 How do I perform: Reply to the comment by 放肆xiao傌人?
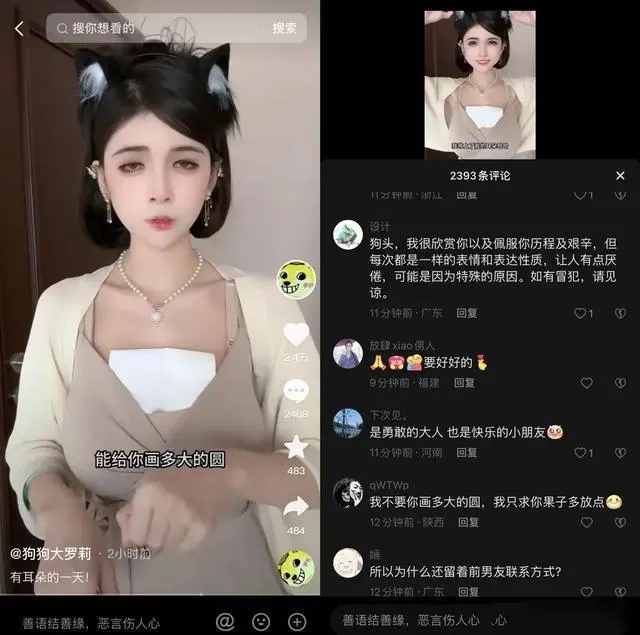464,383
